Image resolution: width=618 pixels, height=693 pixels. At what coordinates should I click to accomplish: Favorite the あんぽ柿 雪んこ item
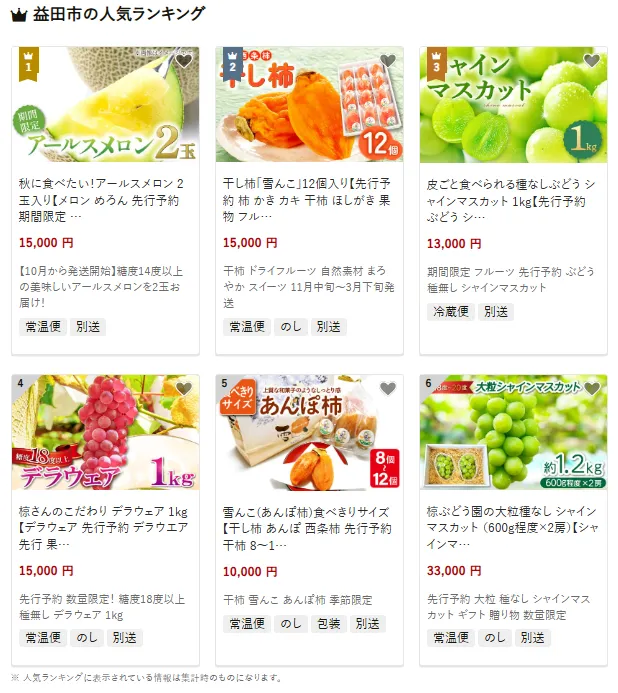(x=387, y=389)
